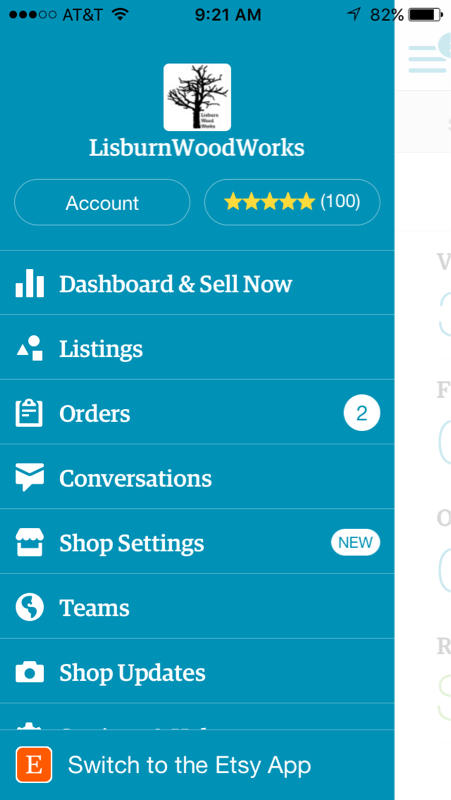Viewport: 451px width, 800px height.
Task: Go to Listings
Action: tap(197, 347)
